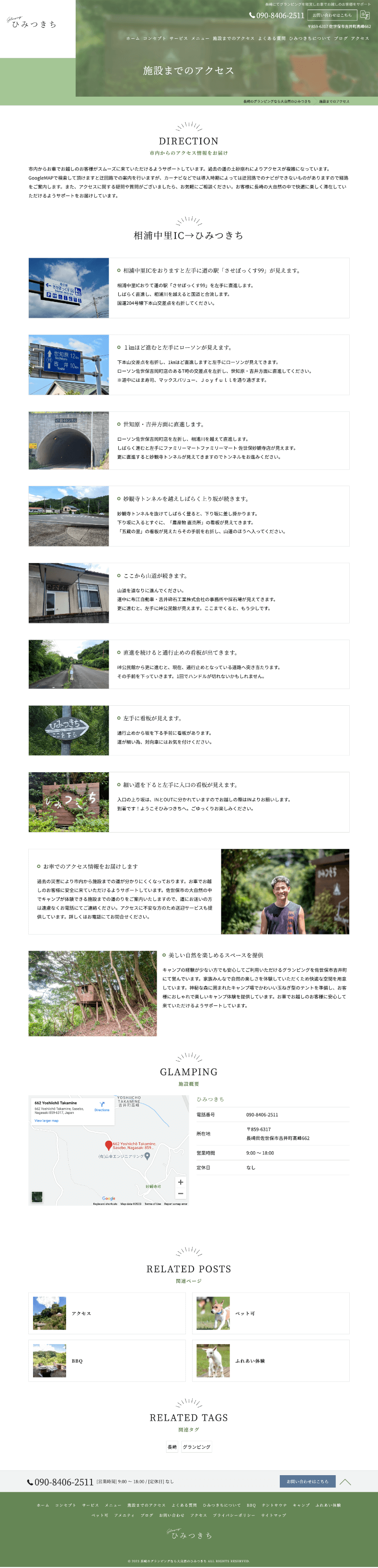Open related post BBQ card
The width and height of the screenshot is (378, 1568).
[107, 1360]
